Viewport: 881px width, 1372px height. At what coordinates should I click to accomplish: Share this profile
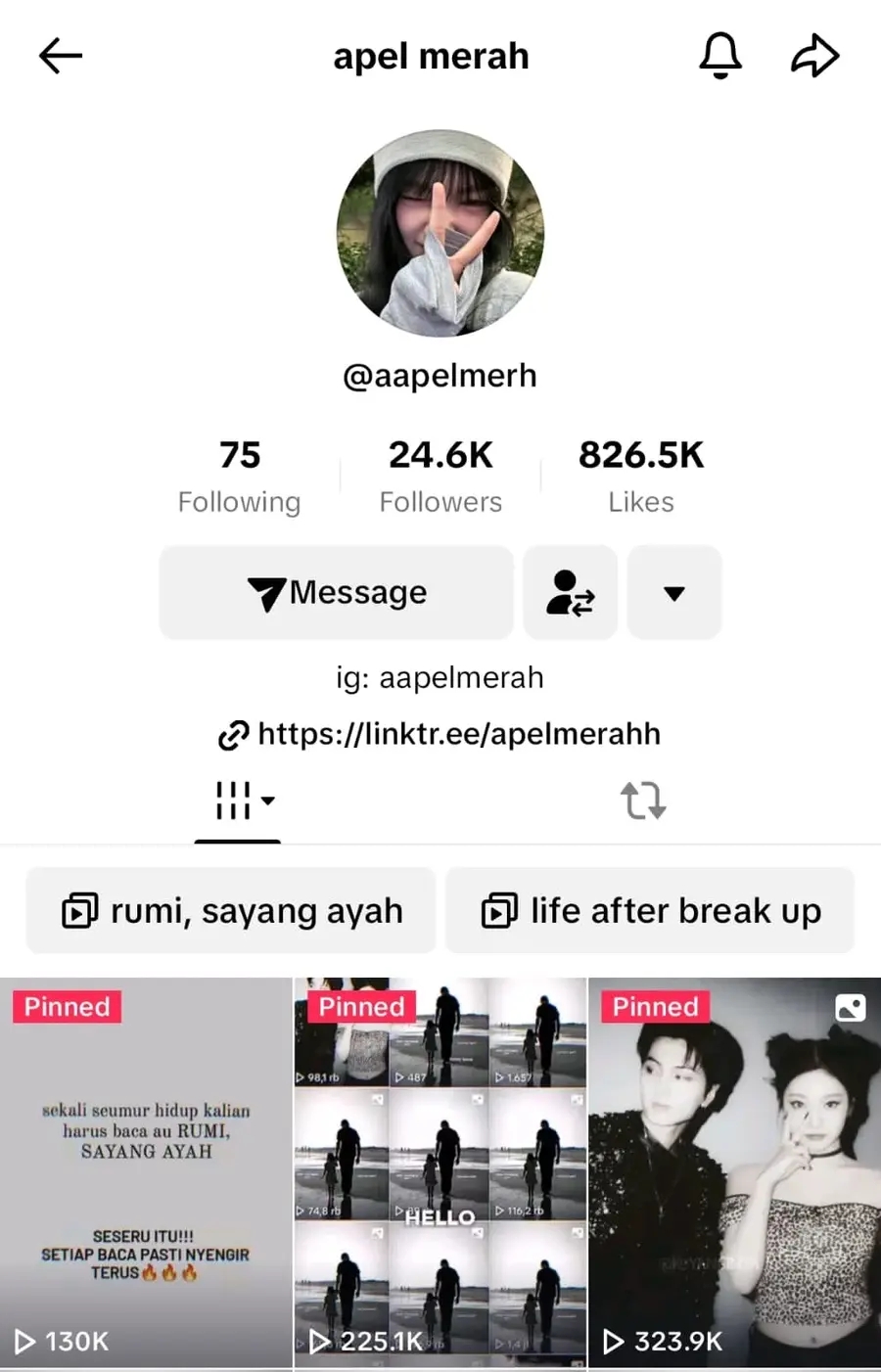[x=814, y=56]
